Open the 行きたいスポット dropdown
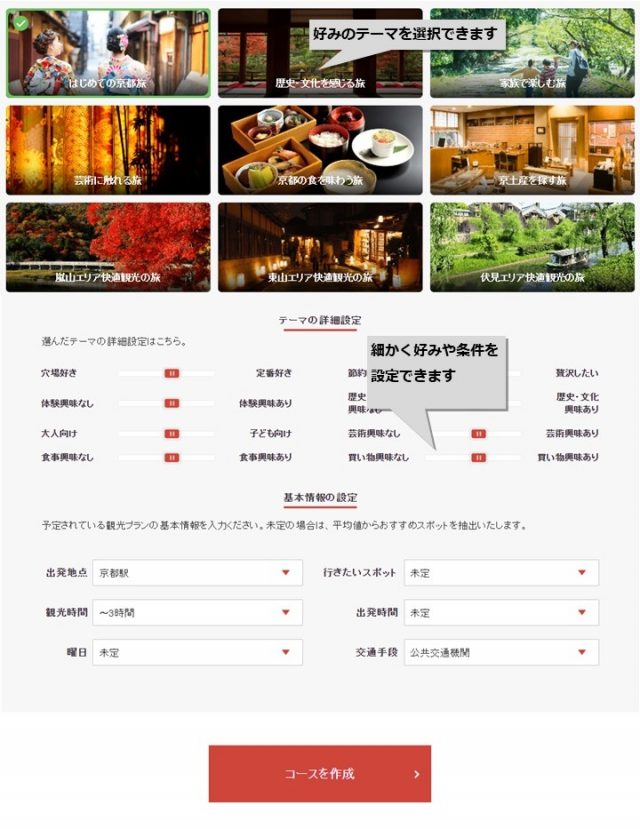 [x=501, y=573]
